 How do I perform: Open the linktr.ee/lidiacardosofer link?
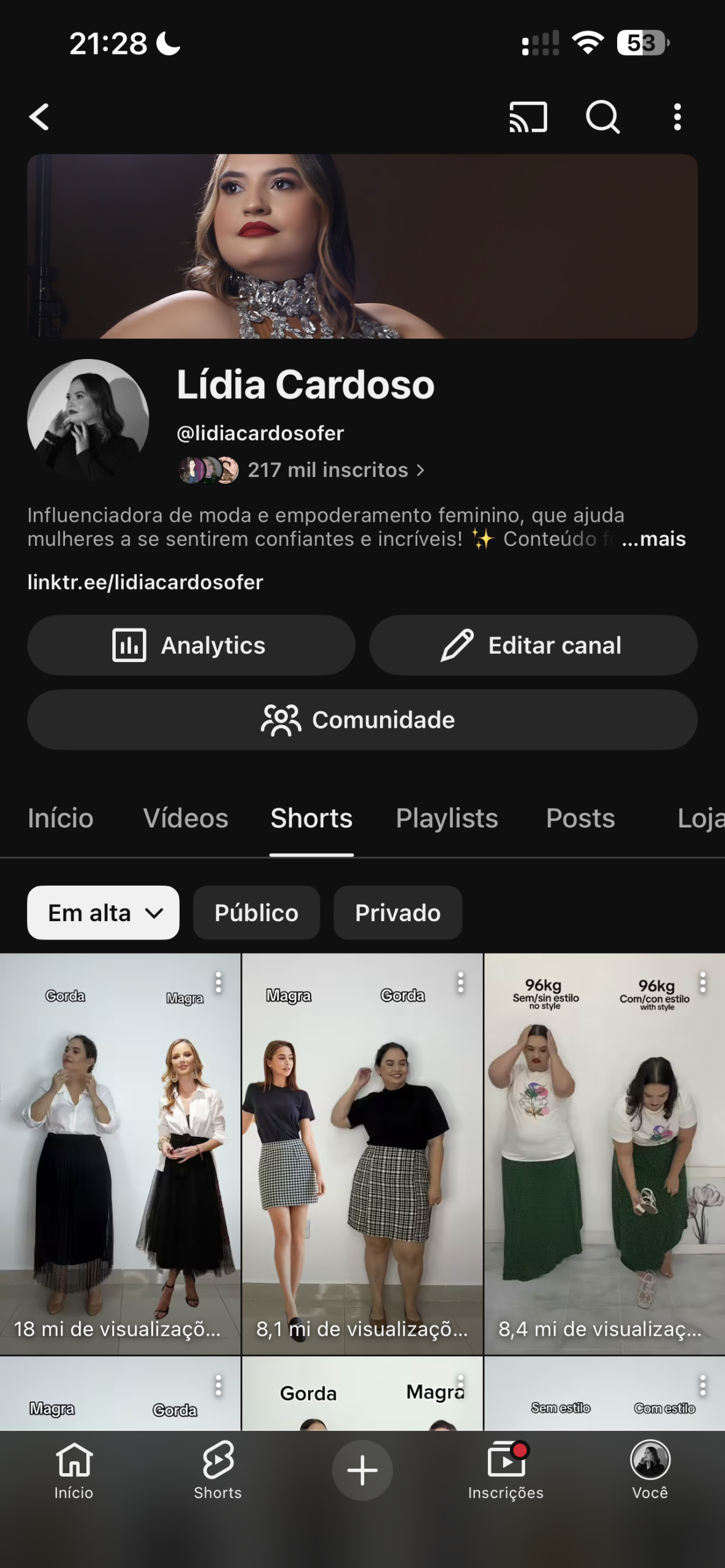click(x=145, y=582)
